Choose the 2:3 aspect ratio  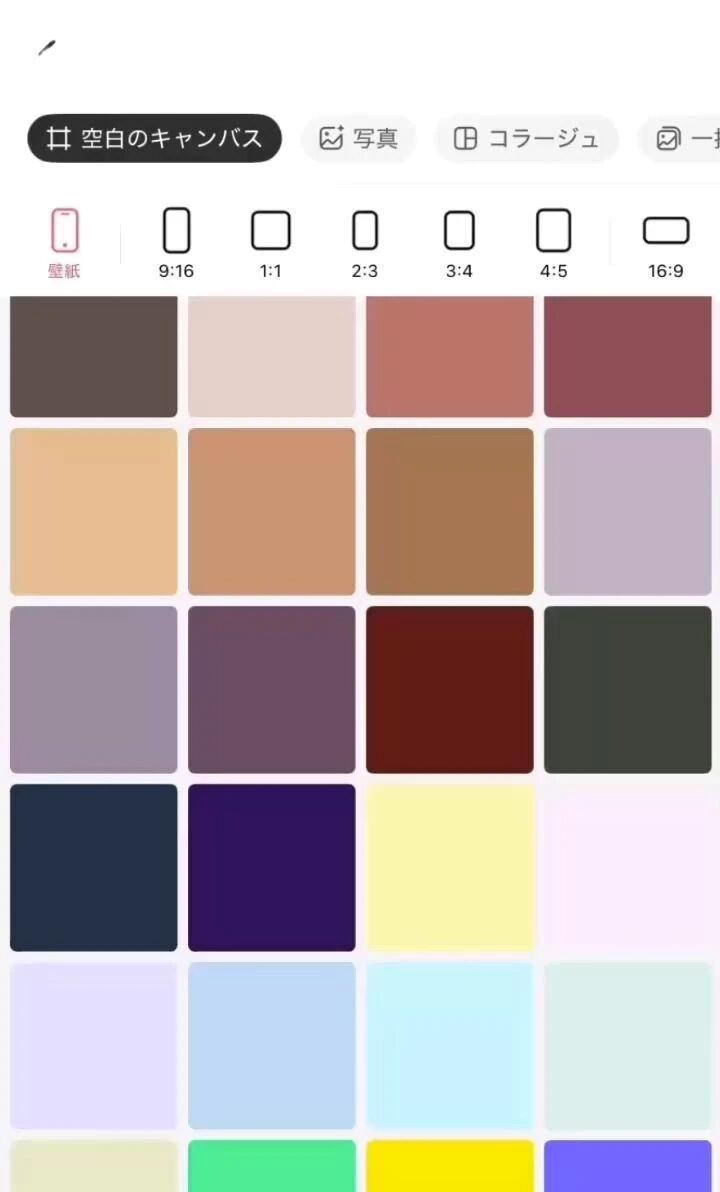click(365, 242)
